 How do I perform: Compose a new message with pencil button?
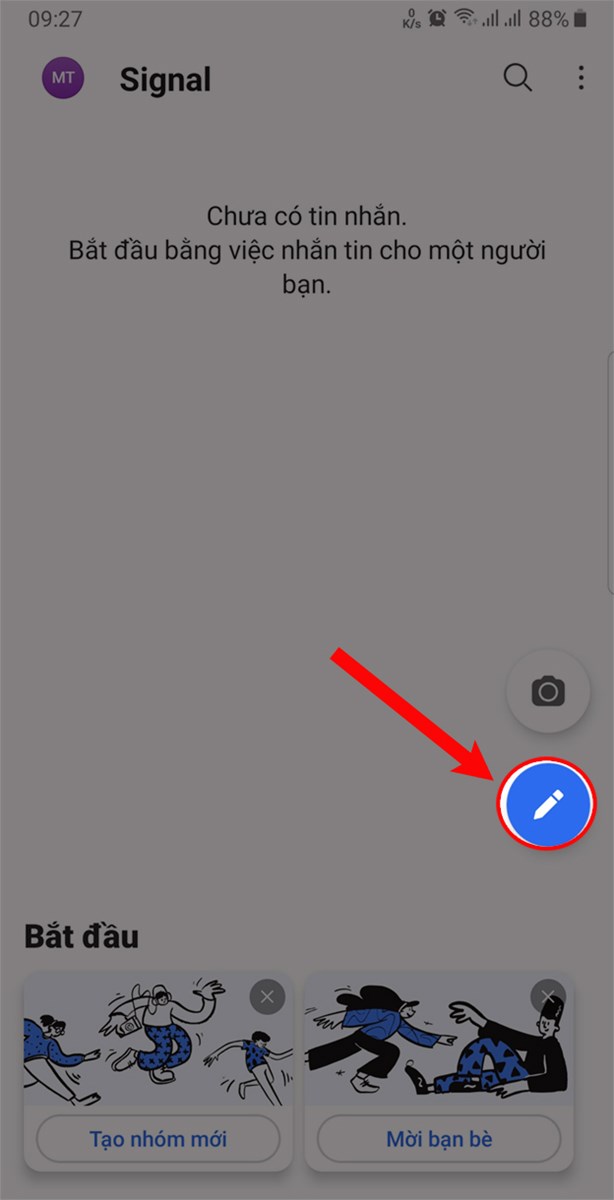546,803
